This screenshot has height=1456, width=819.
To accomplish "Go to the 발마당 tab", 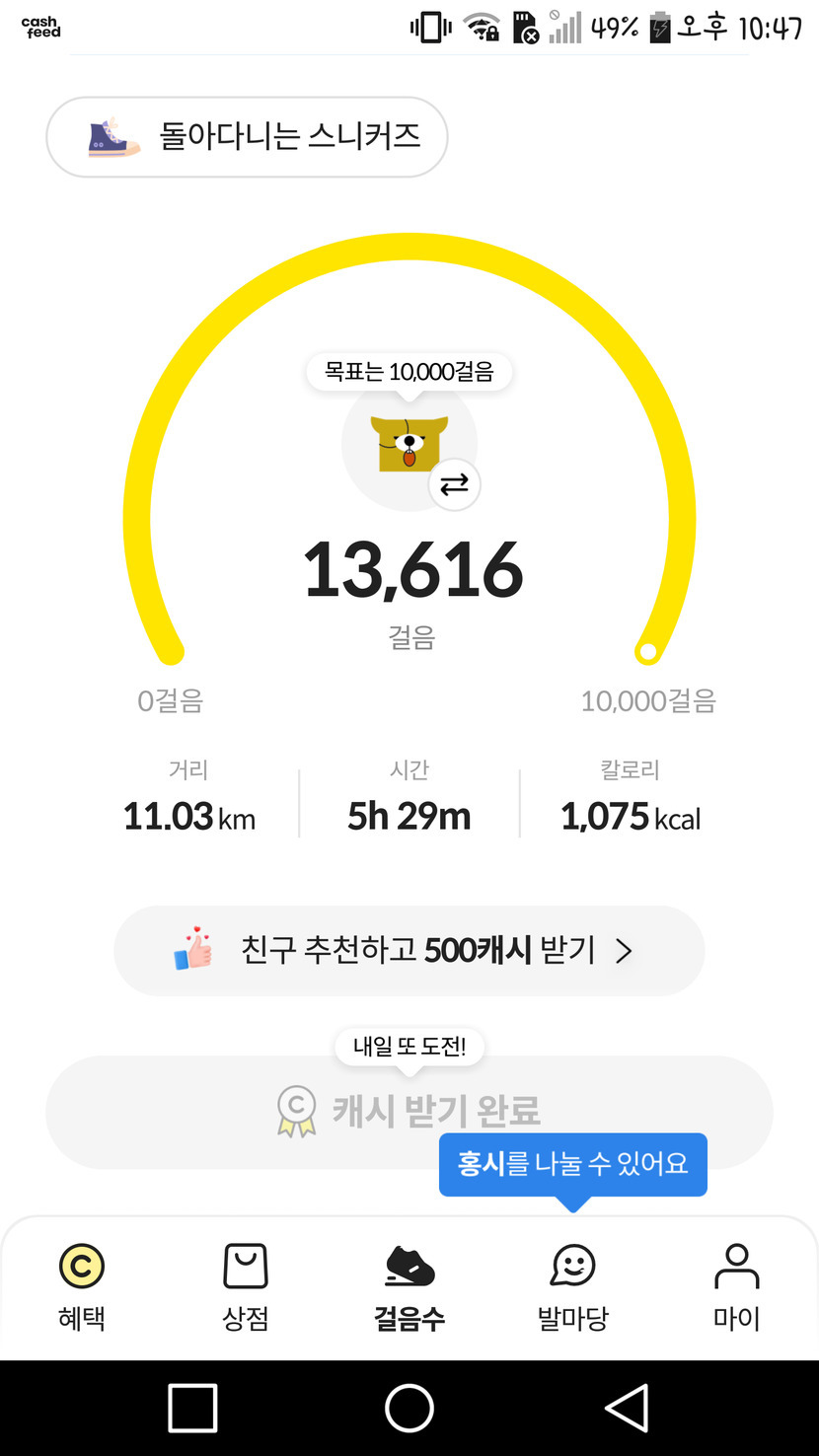I will point(573,1286).
